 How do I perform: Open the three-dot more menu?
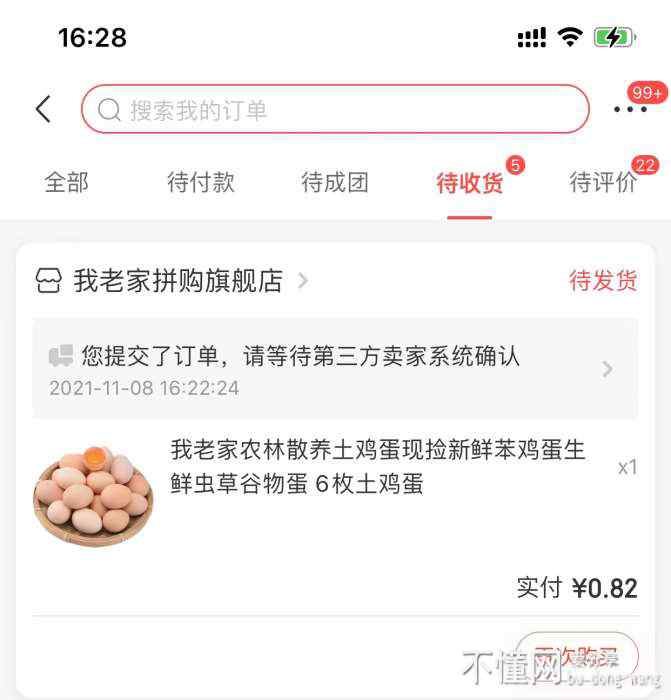630,109
